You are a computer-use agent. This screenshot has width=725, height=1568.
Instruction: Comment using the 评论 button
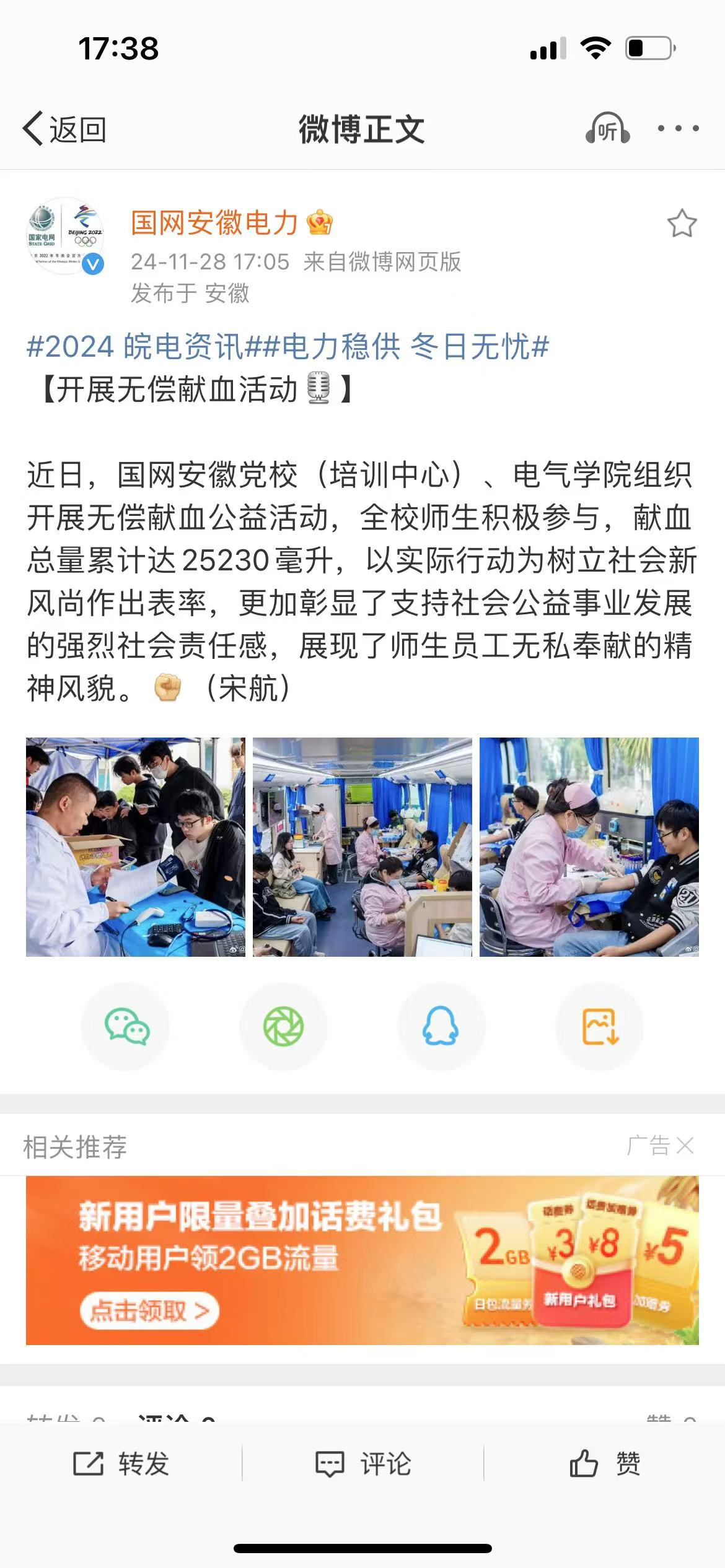point(363,1464)
